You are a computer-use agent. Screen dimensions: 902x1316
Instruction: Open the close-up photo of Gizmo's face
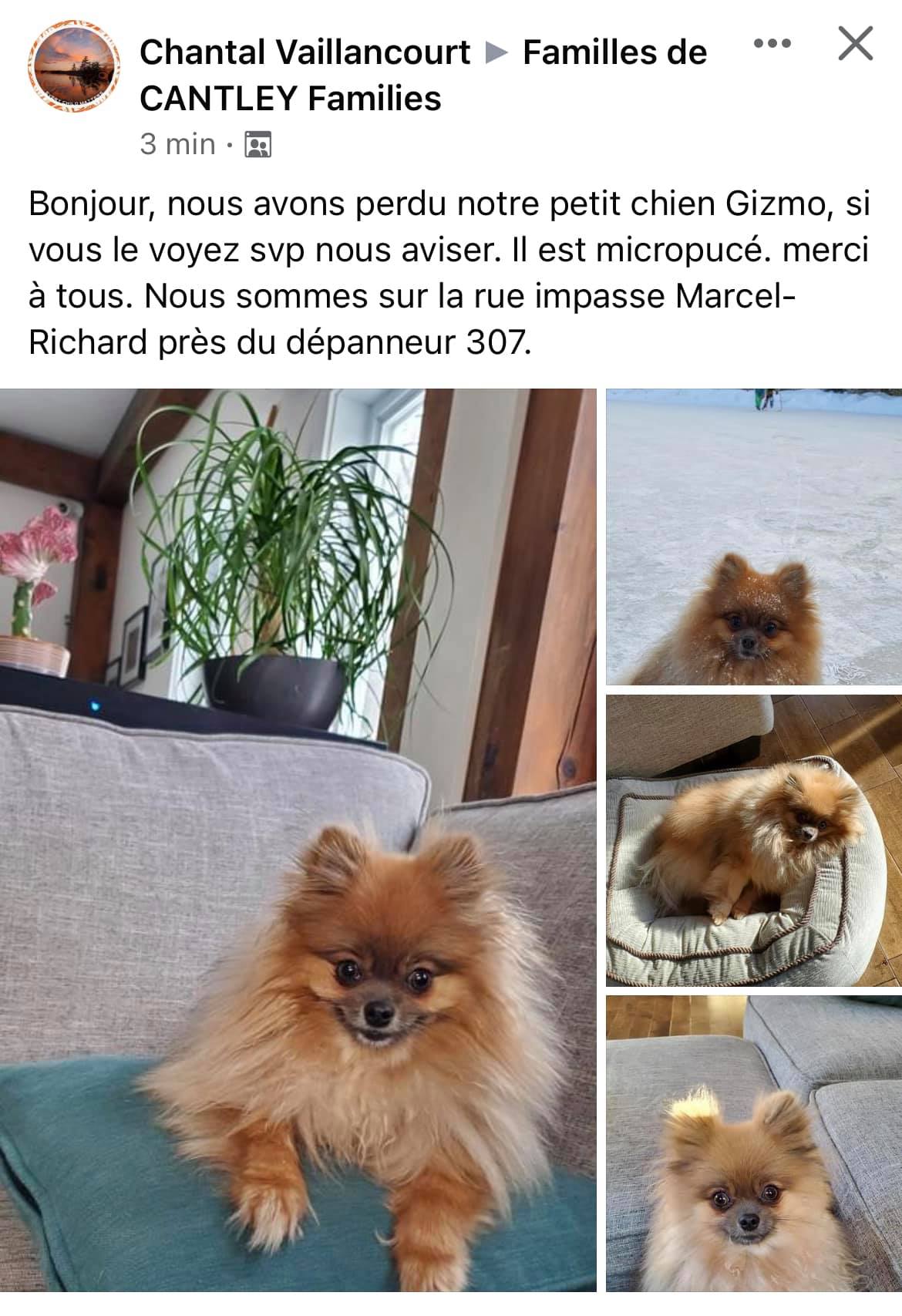(753, 1143)
